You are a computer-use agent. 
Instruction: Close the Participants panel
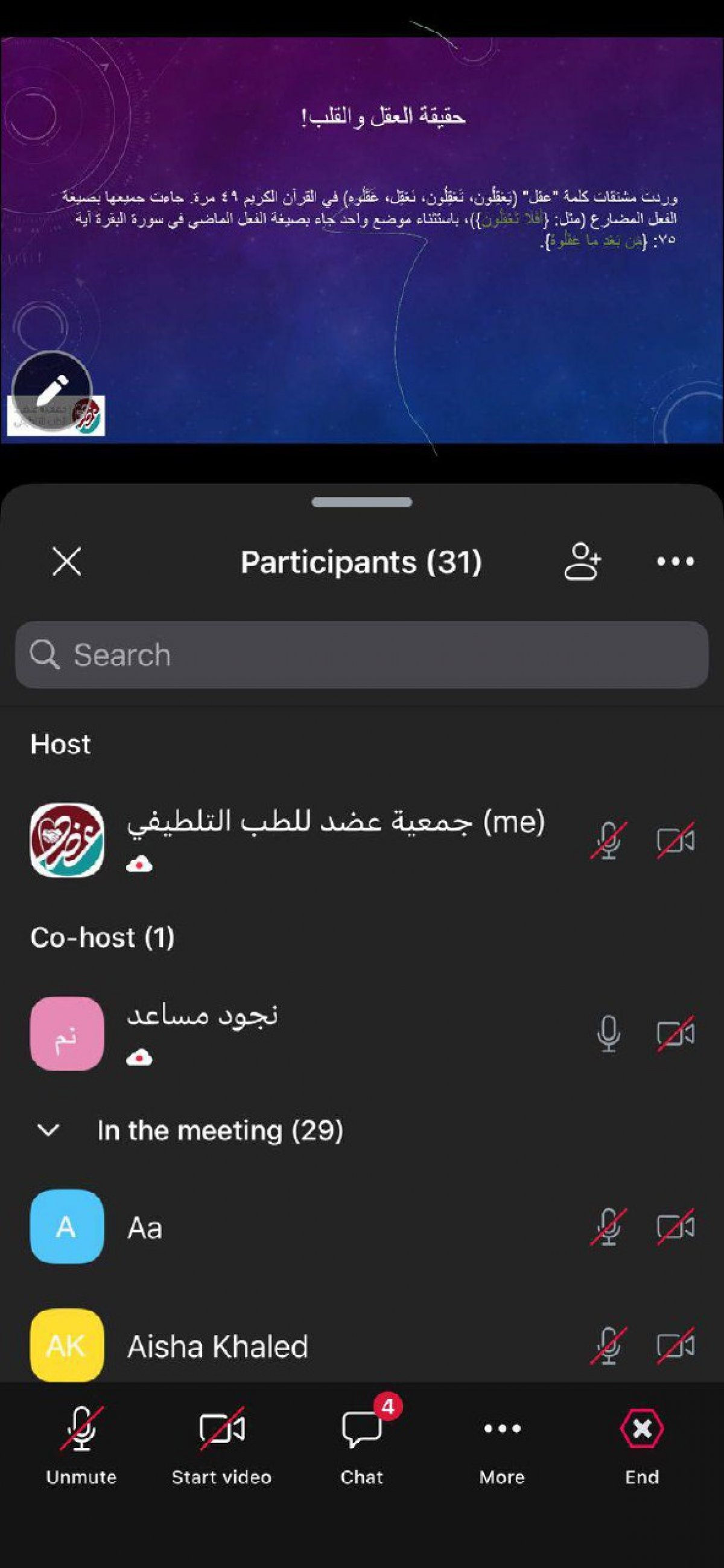click(x=67, y=561)
